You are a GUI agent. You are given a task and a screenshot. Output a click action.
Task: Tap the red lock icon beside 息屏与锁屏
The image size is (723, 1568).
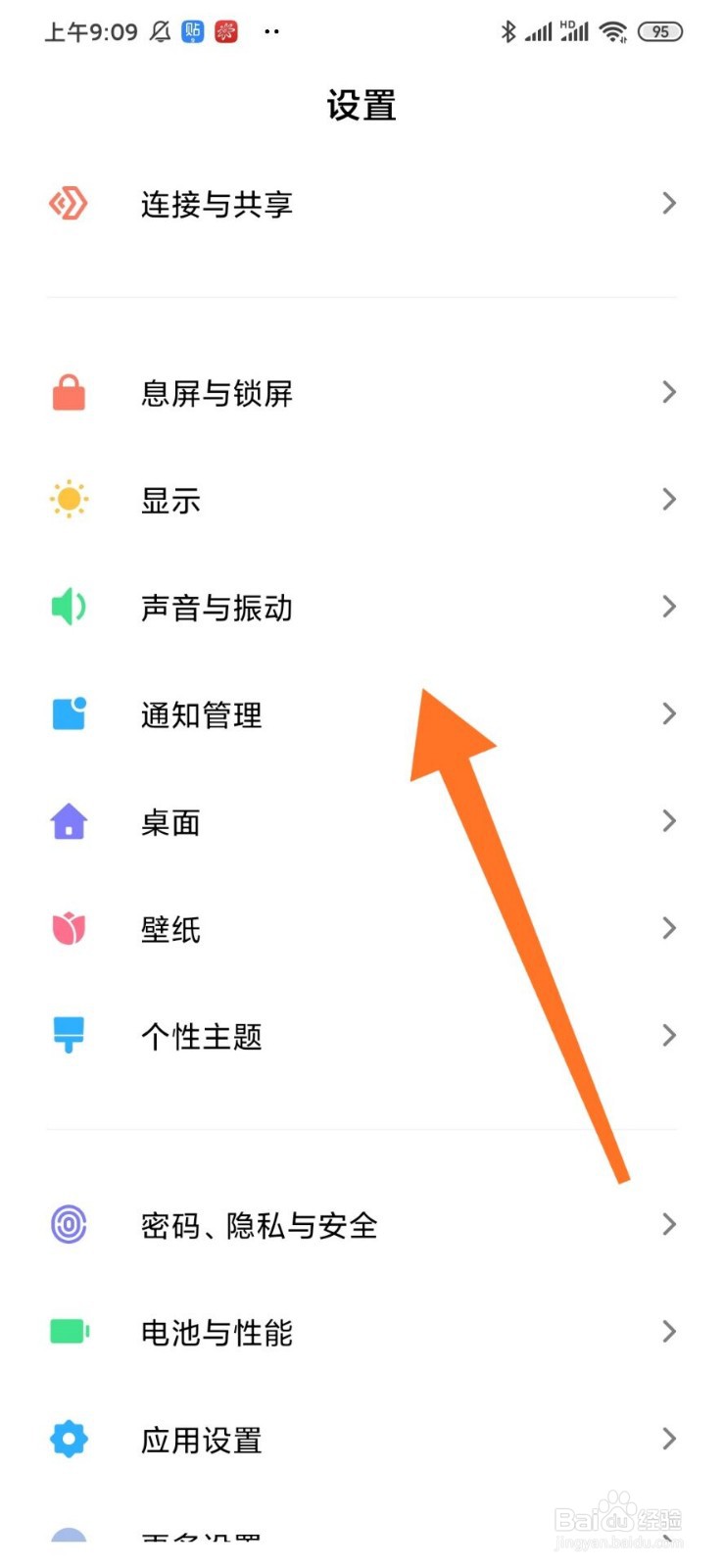(x=68, y=392)
